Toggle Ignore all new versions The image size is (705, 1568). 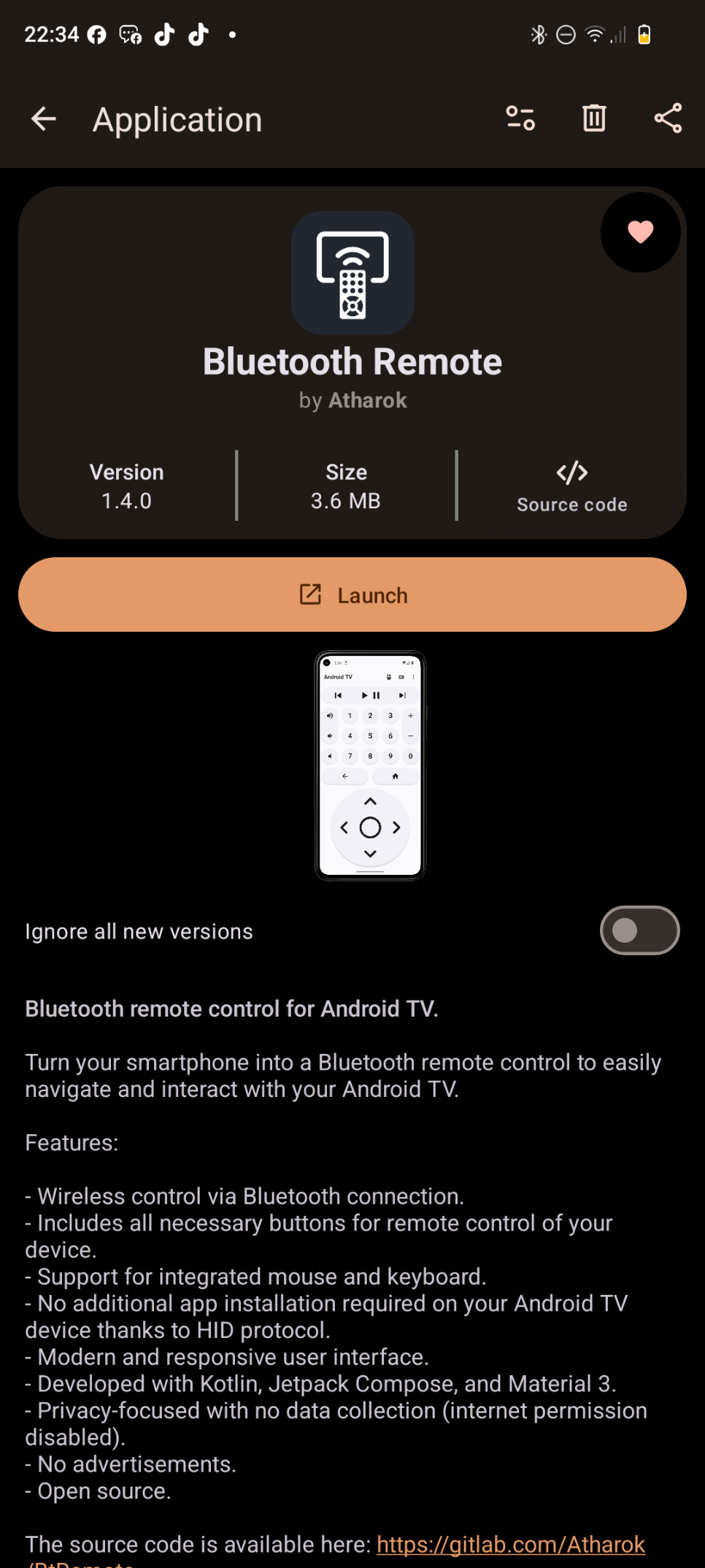click(x=639, y=930)
